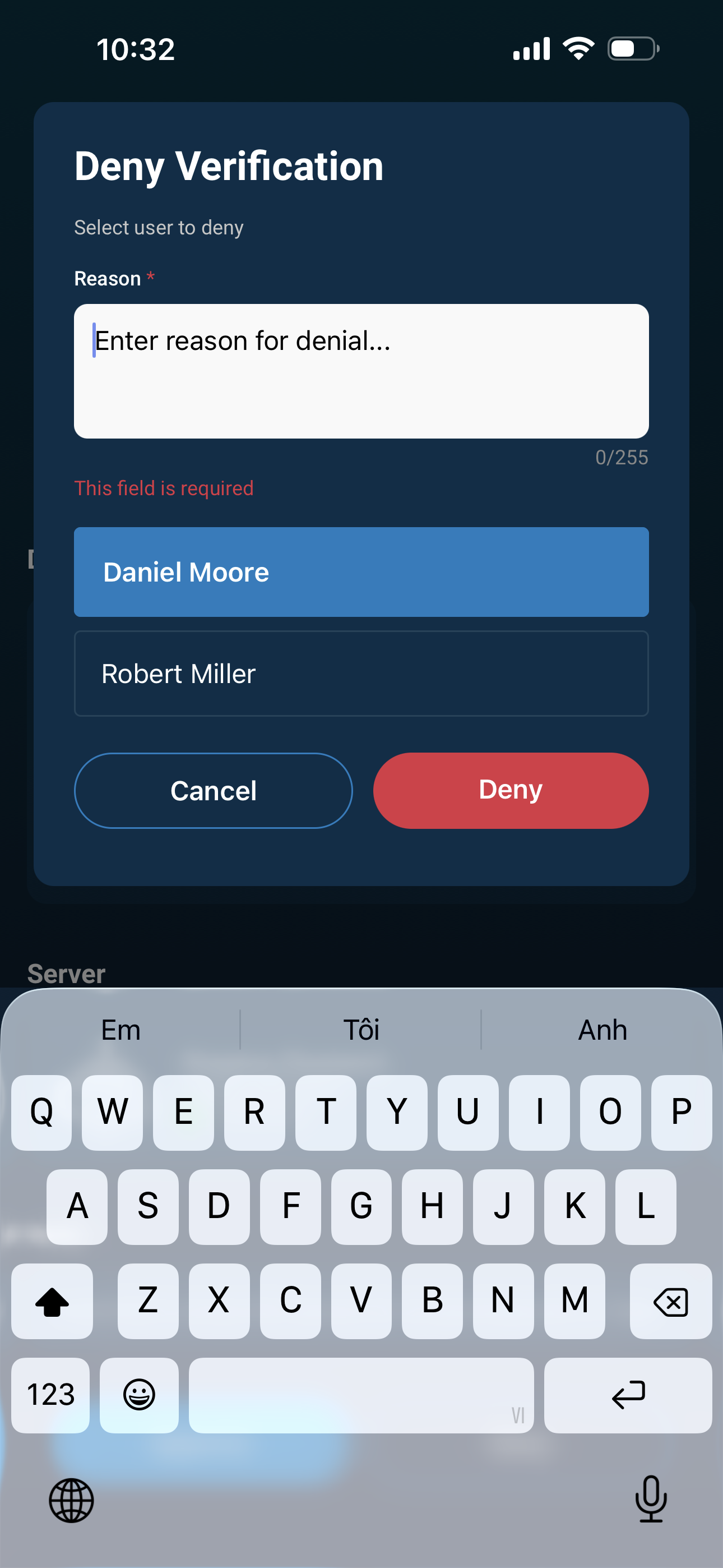Cancel the deny verification dialog
The height and width of the screenshot is (1568, 723).
coord(213,790)
